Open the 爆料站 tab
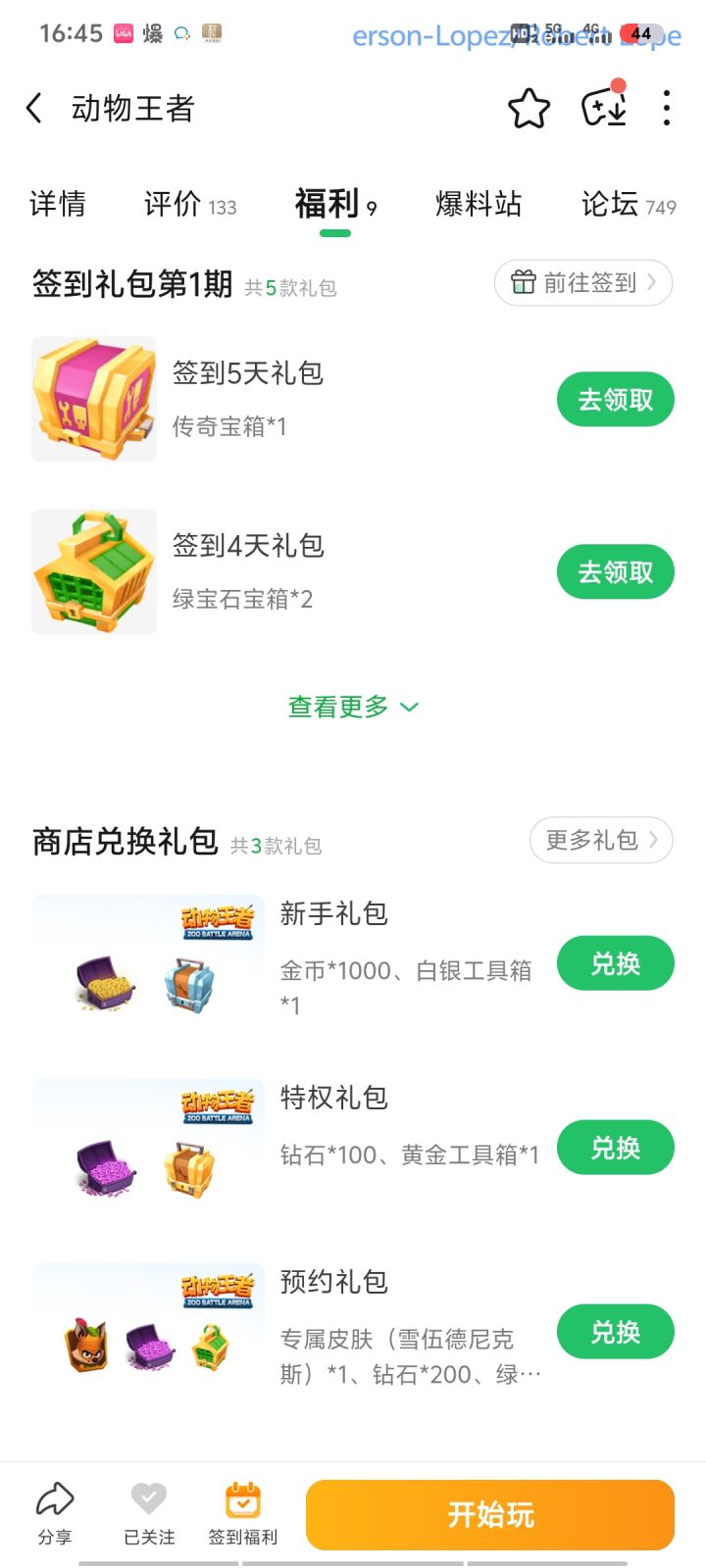Image resolution: width=706 pixels, height=1568 pixels. [479, 204]
